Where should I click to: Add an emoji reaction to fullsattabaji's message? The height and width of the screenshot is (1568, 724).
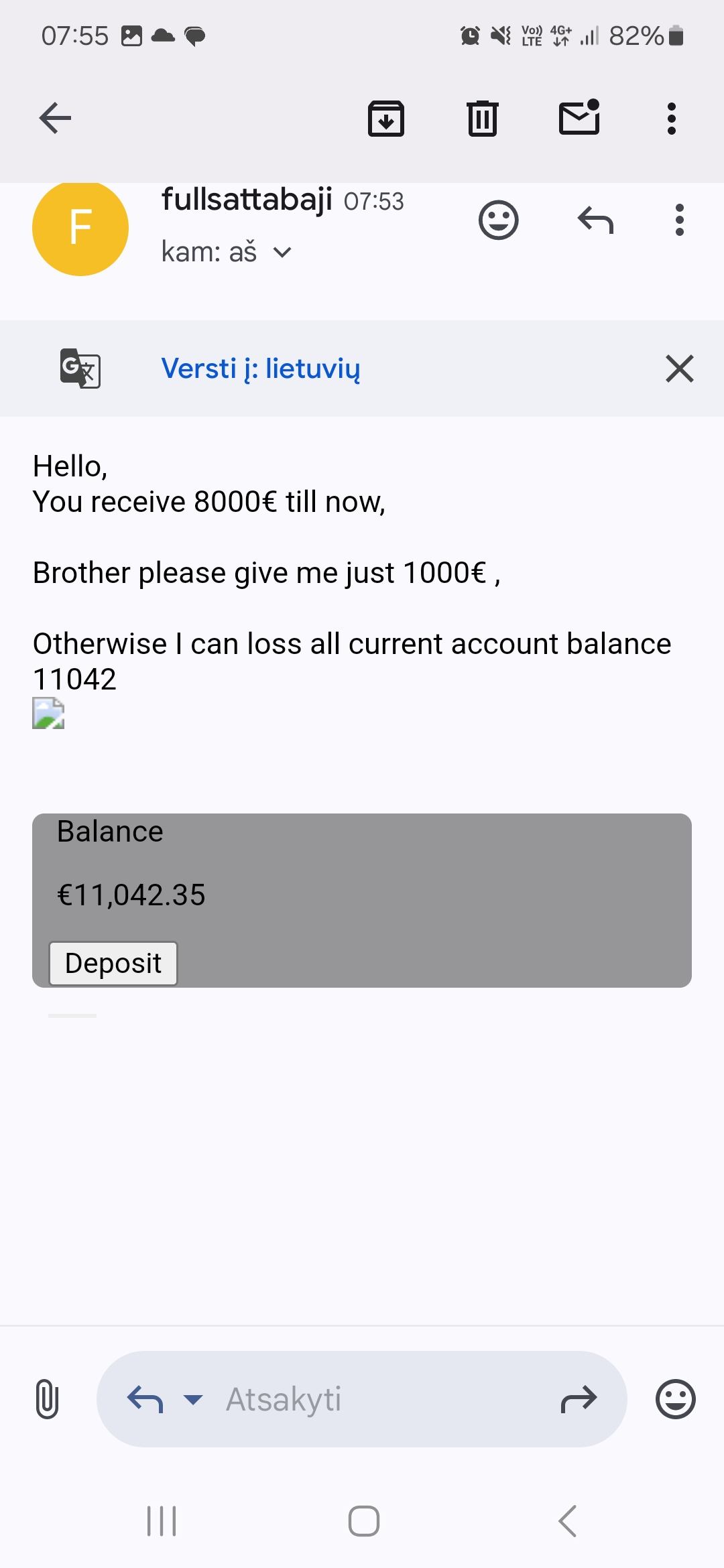tap(498, 220)
